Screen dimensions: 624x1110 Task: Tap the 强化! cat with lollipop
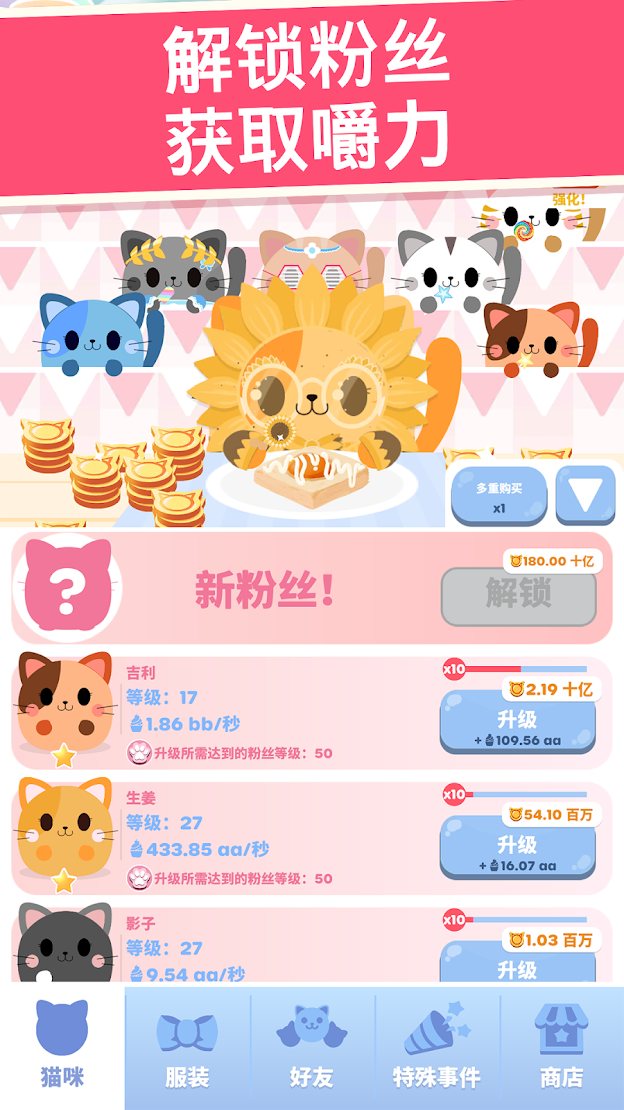(542, 221)
